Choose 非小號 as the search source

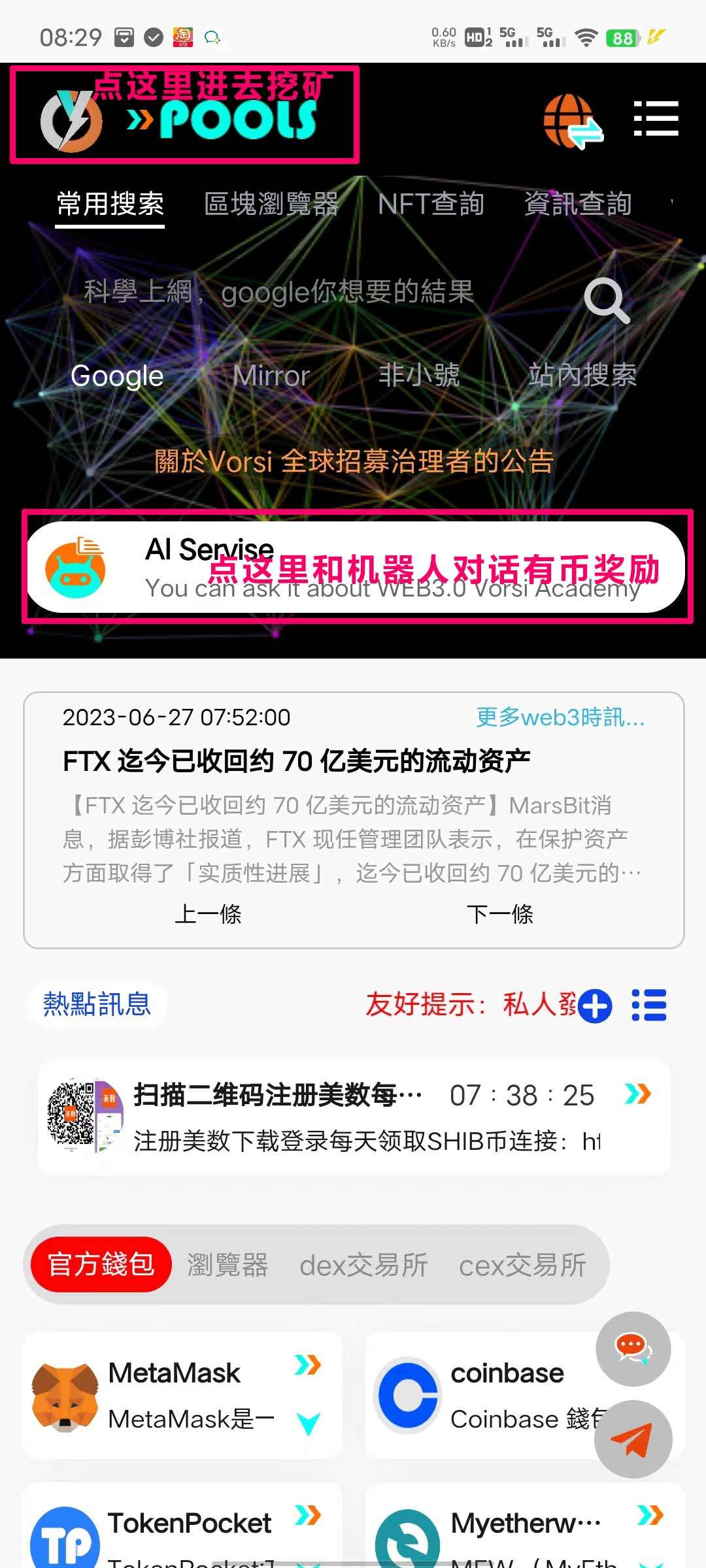[419, 376]
